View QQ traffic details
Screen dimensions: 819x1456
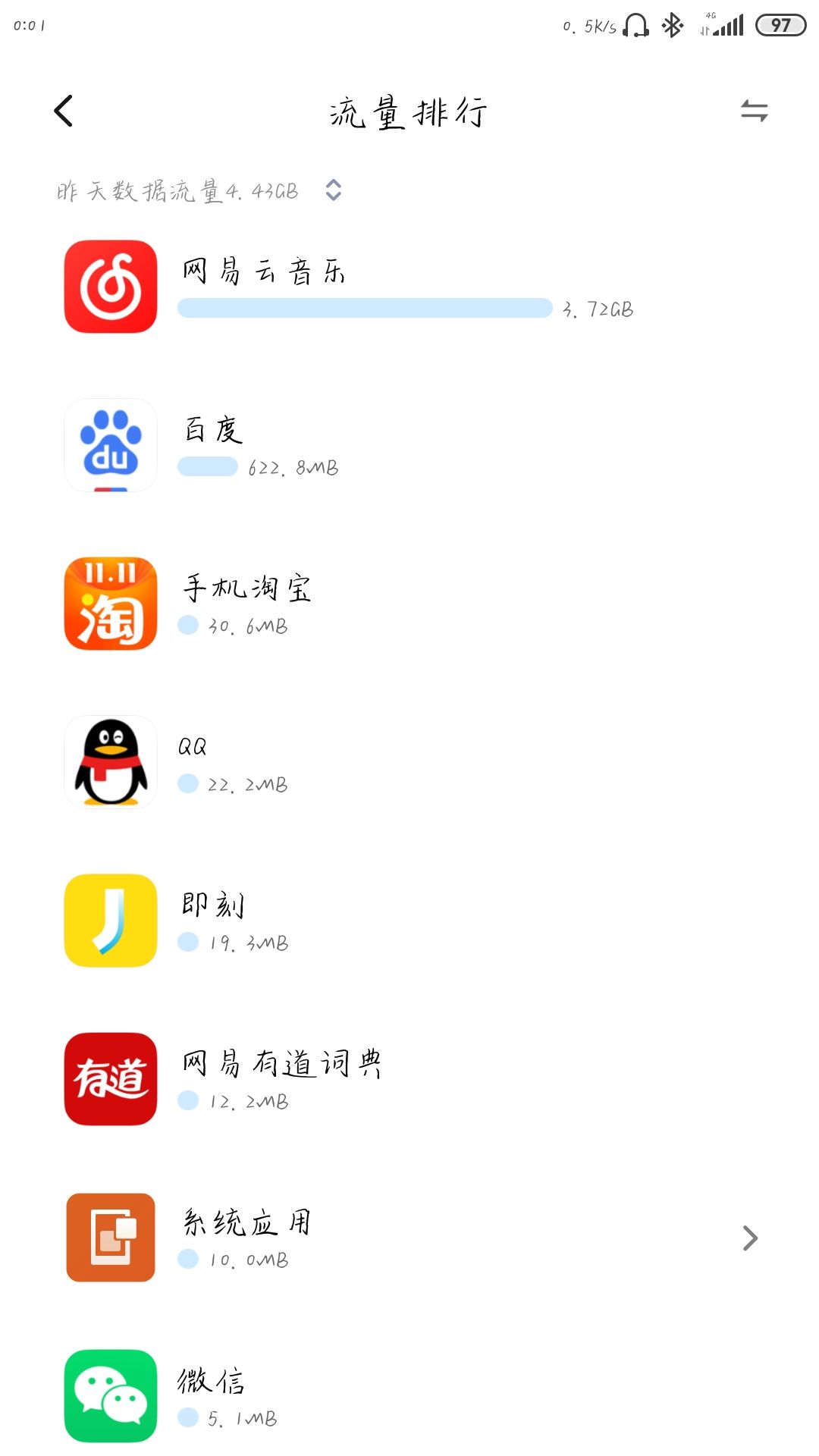tap(409, 762)
